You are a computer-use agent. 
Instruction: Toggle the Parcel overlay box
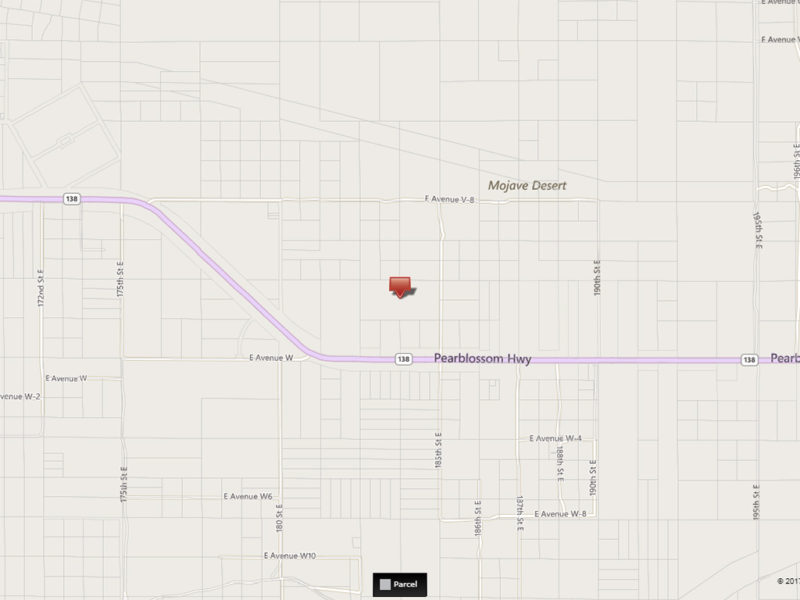pyautogui.click(x=387, y=585)
